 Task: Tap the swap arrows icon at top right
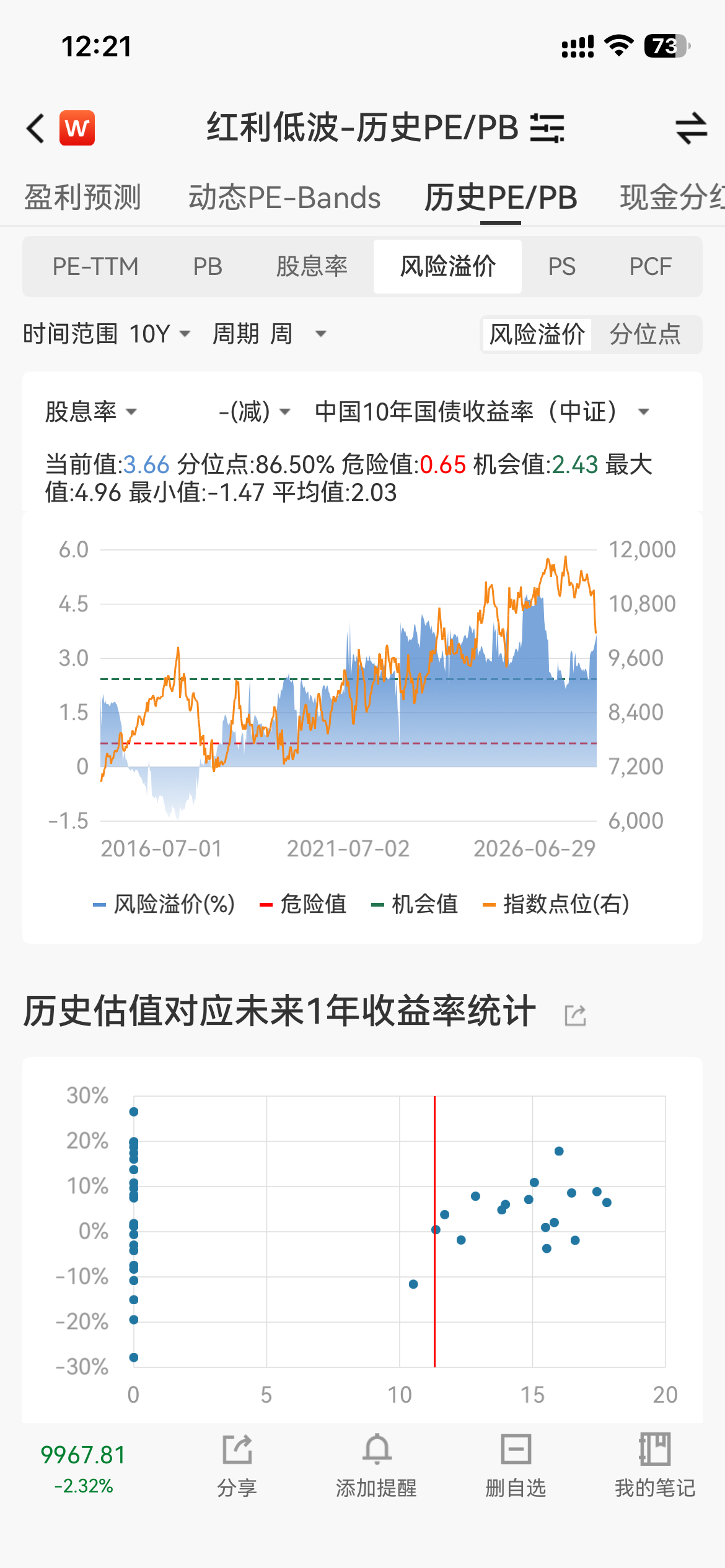(x=691, y=128)
